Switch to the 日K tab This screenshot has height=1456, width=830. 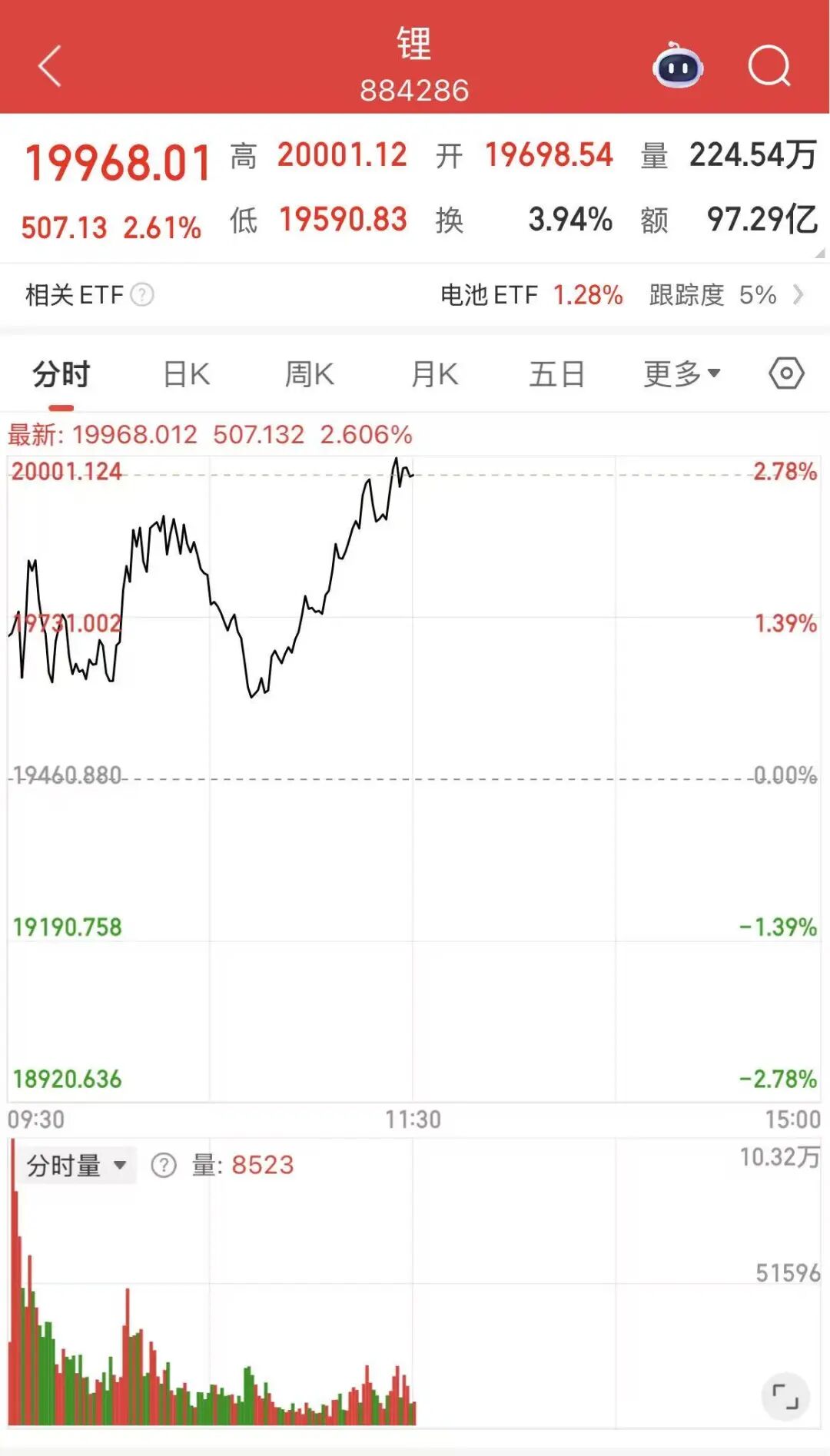click(x=187, y=375)
